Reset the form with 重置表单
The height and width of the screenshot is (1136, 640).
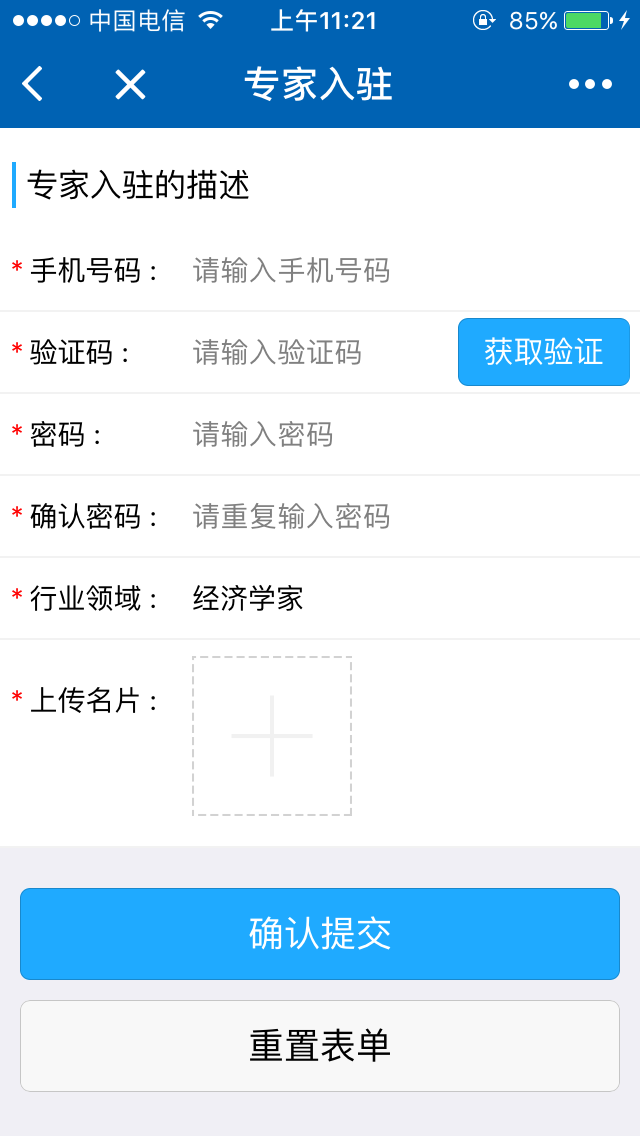[x=320, y=1046]
